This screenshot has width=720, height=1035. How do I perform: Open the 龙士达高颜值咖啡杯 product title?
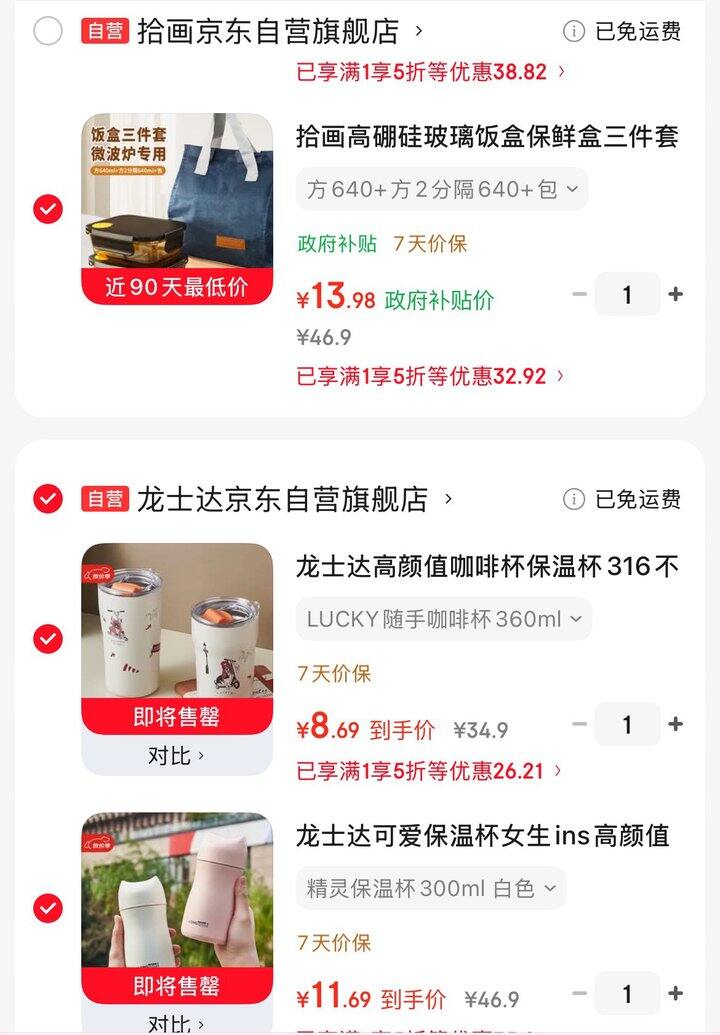[x=487, y=567]
